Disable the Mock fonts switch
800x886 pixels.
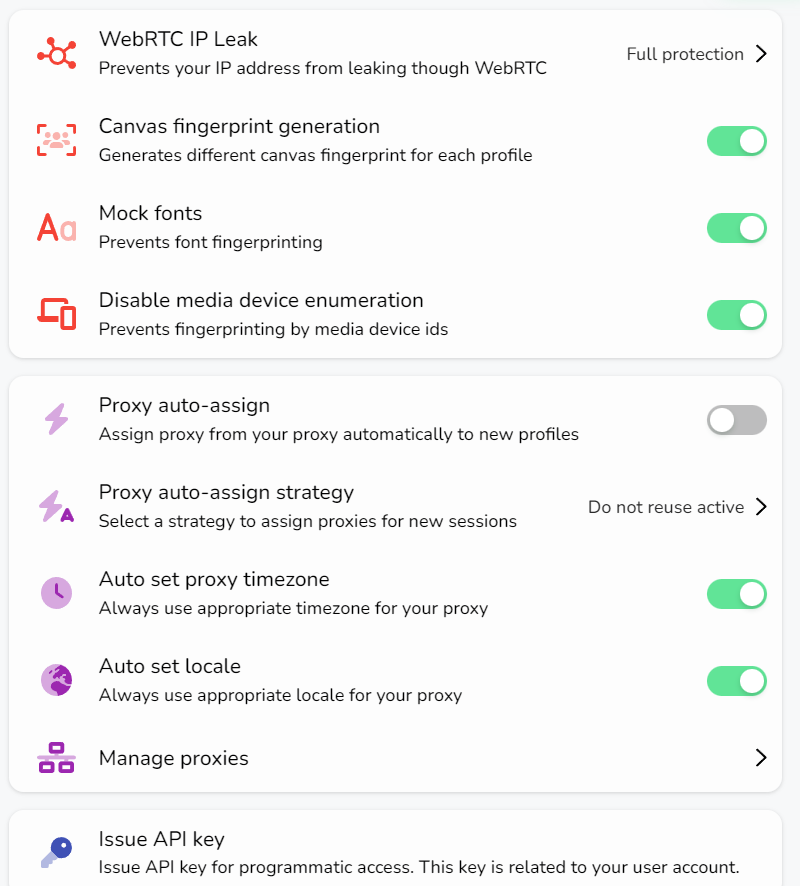pos(737,228)
